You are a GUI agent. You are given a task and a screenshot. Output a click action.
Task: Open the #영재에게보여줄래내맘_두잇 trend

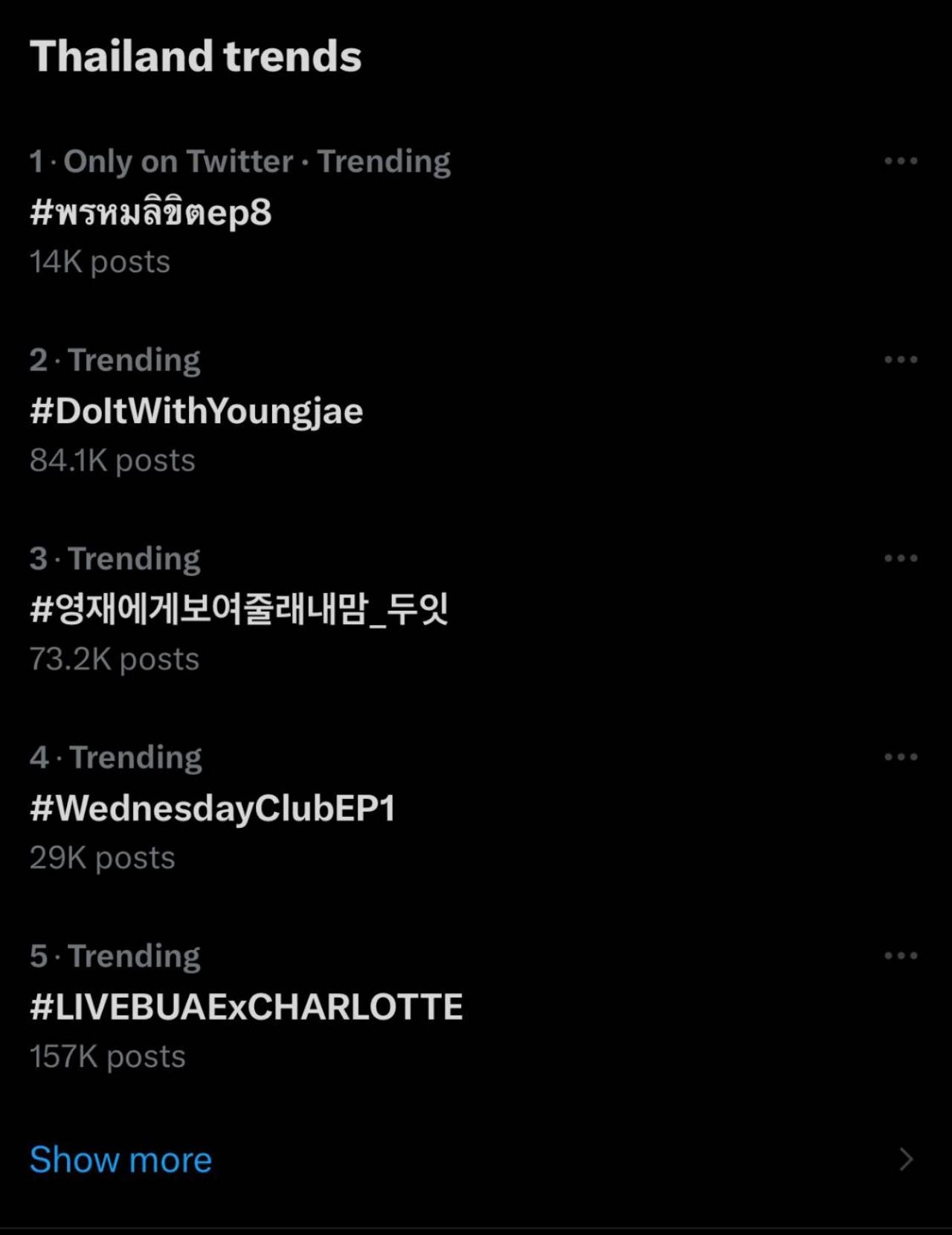pos(239,610)
